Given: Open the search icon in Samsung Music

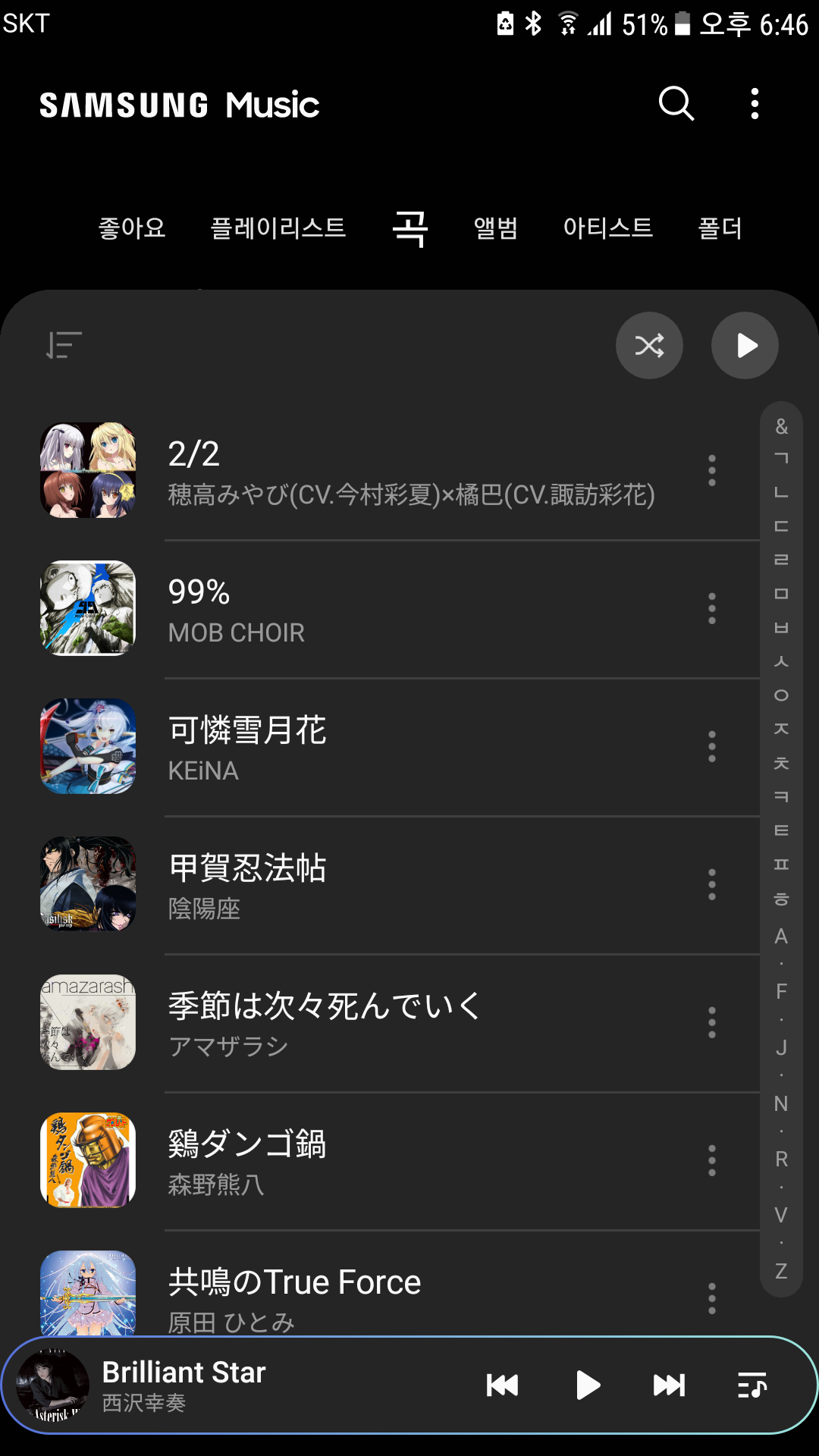Looking at the screenshot, I should click(676, 103).
